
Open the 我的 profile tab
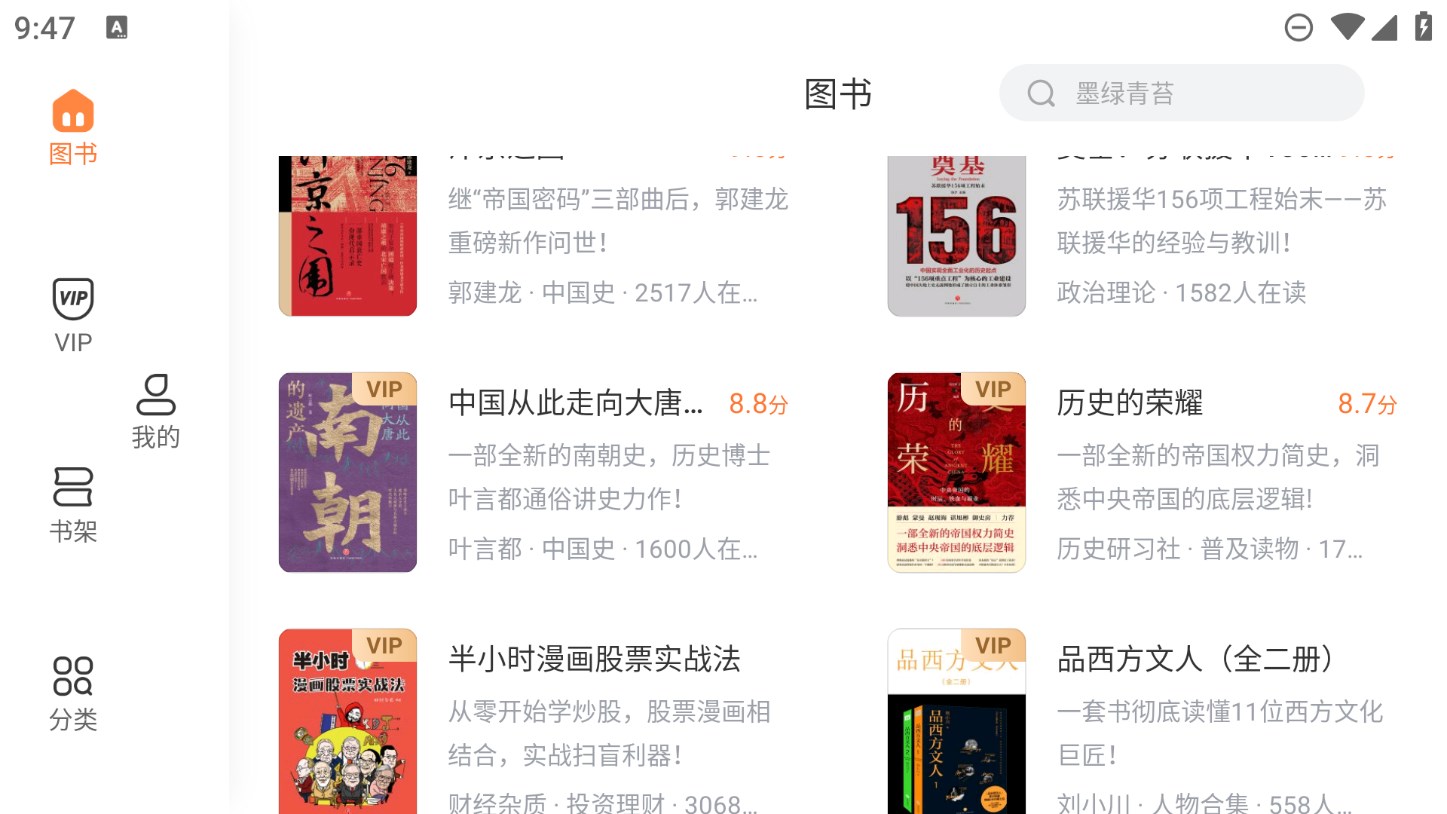[x=156, y=411]
